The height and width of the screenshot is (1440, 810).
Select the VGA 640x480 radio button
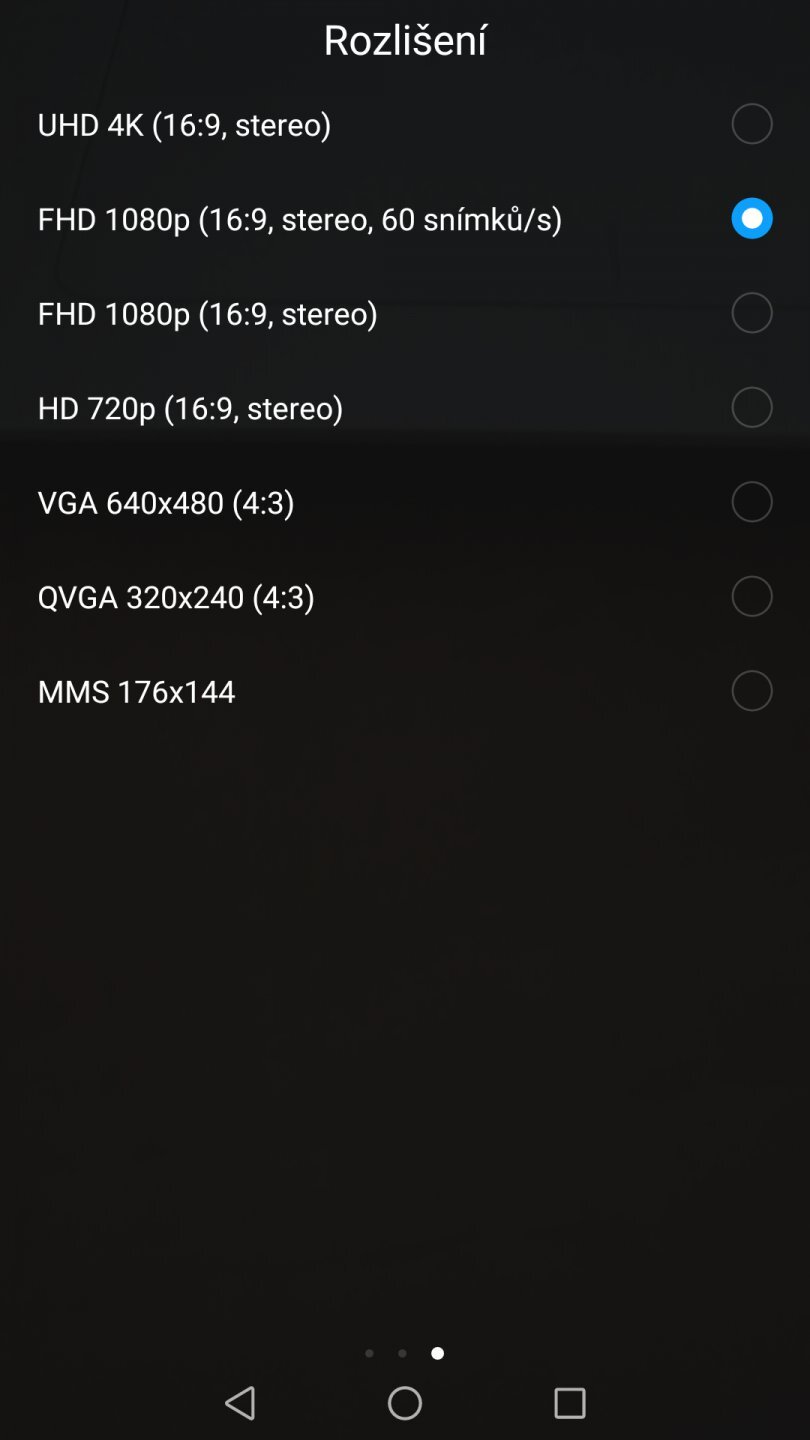(752, 501)
